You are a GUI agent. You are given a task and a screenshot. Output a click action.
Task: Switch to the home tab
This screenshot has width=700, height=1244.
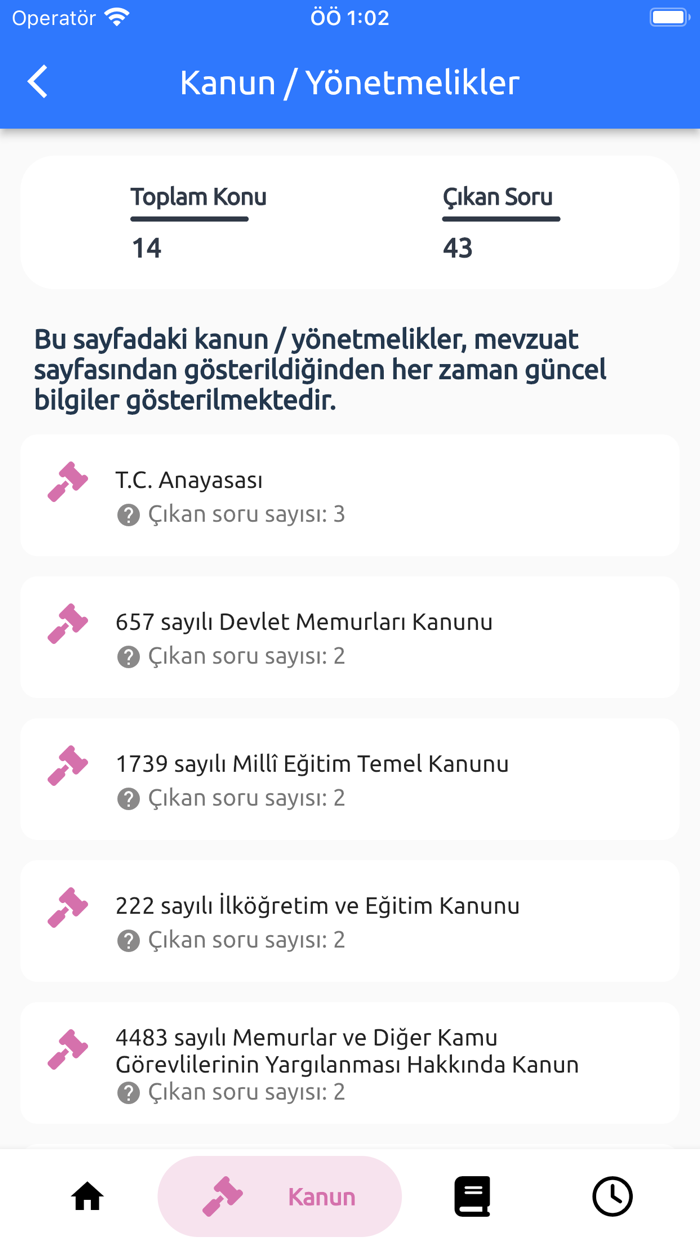[x=87, y=1196]
